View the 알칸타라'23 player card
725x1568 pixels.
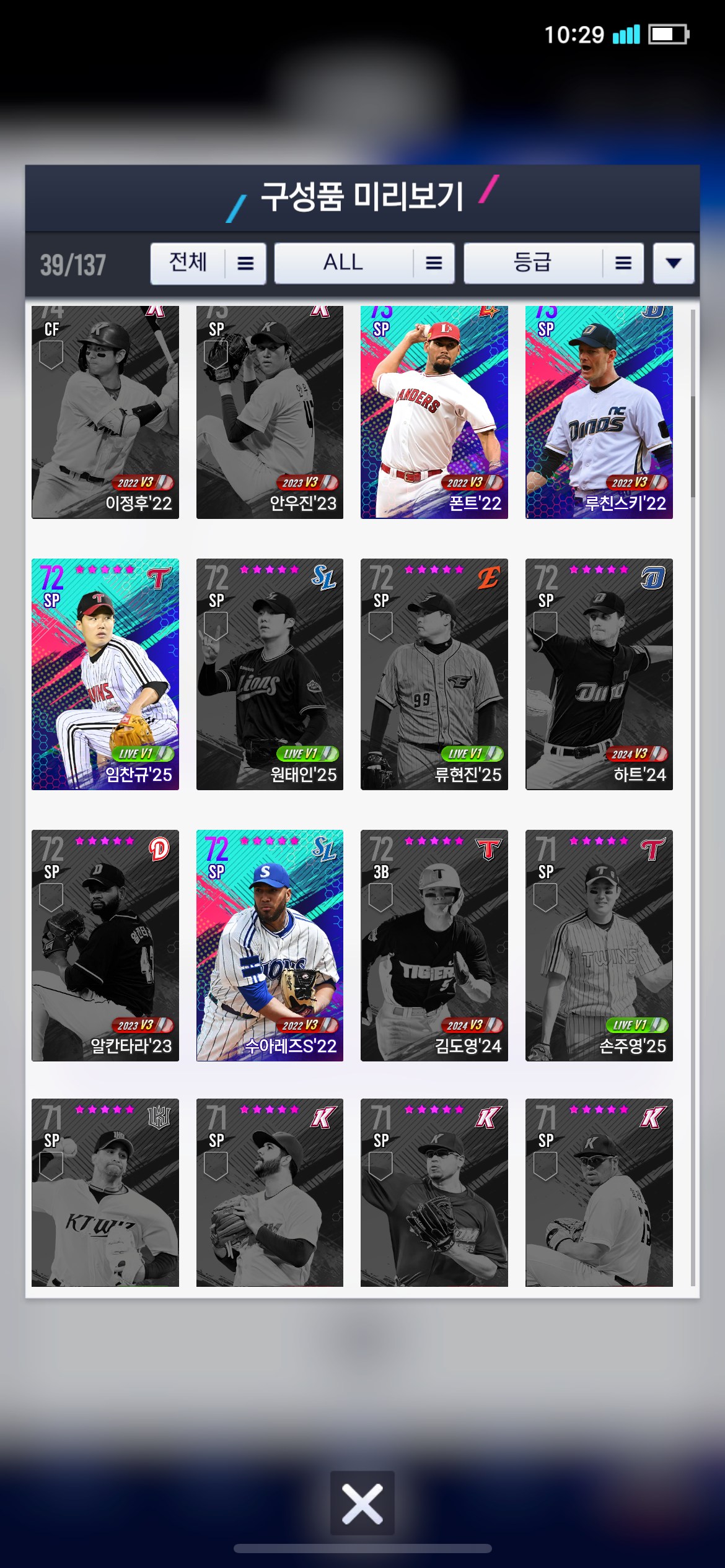click(x=105, y=945)
